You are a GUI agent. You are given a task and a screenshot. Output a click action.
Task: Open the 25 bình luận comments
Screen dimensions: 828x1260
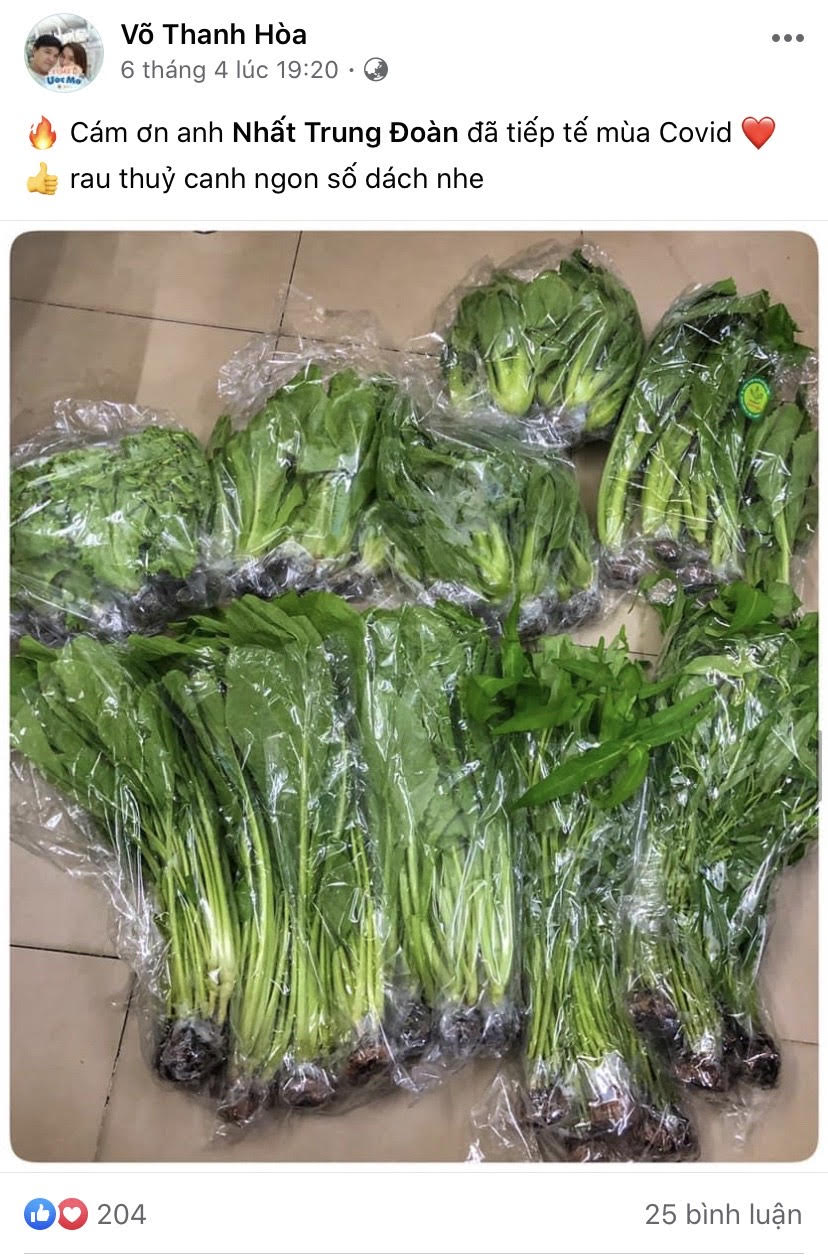[722, 1214]
